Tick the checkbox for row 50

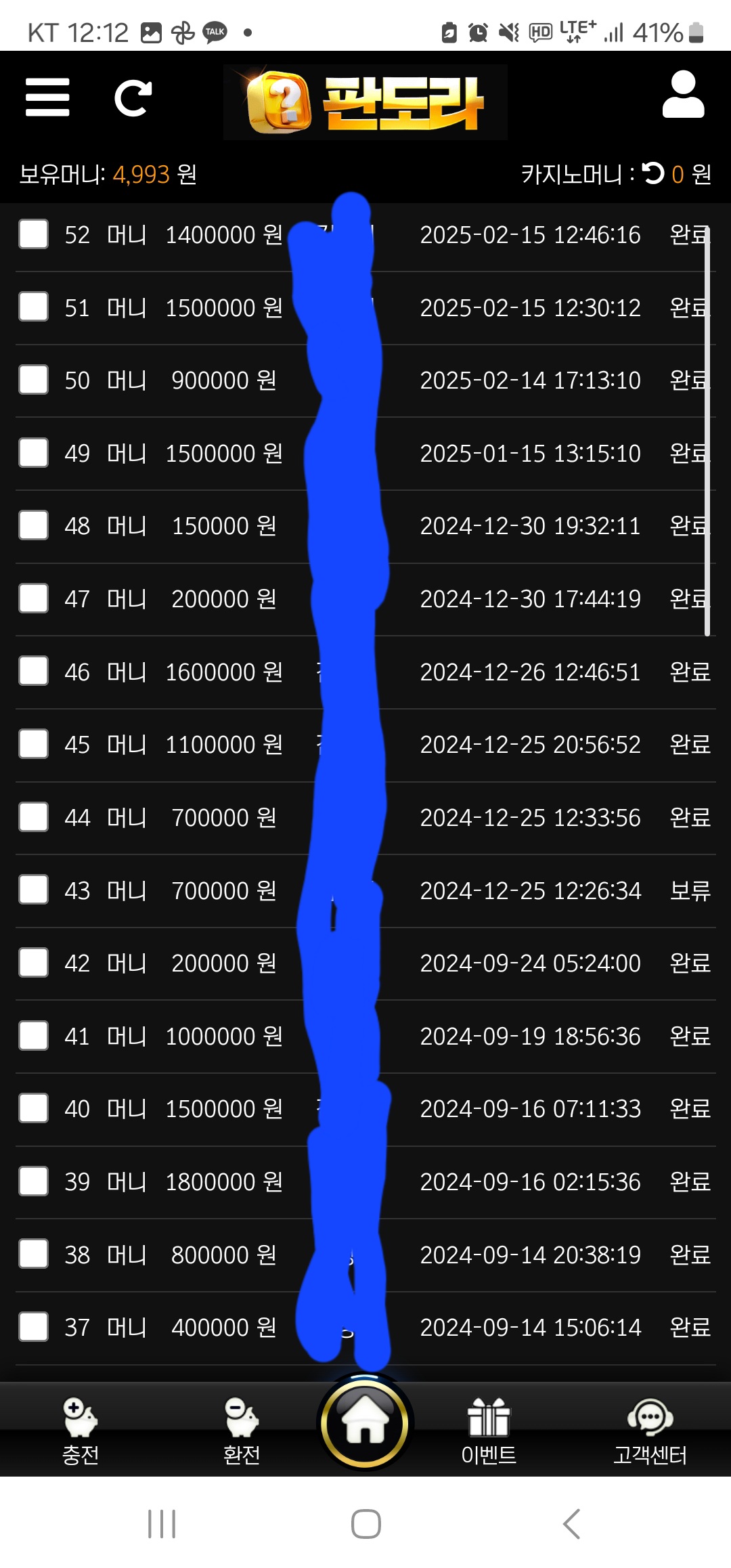[33, 380]
